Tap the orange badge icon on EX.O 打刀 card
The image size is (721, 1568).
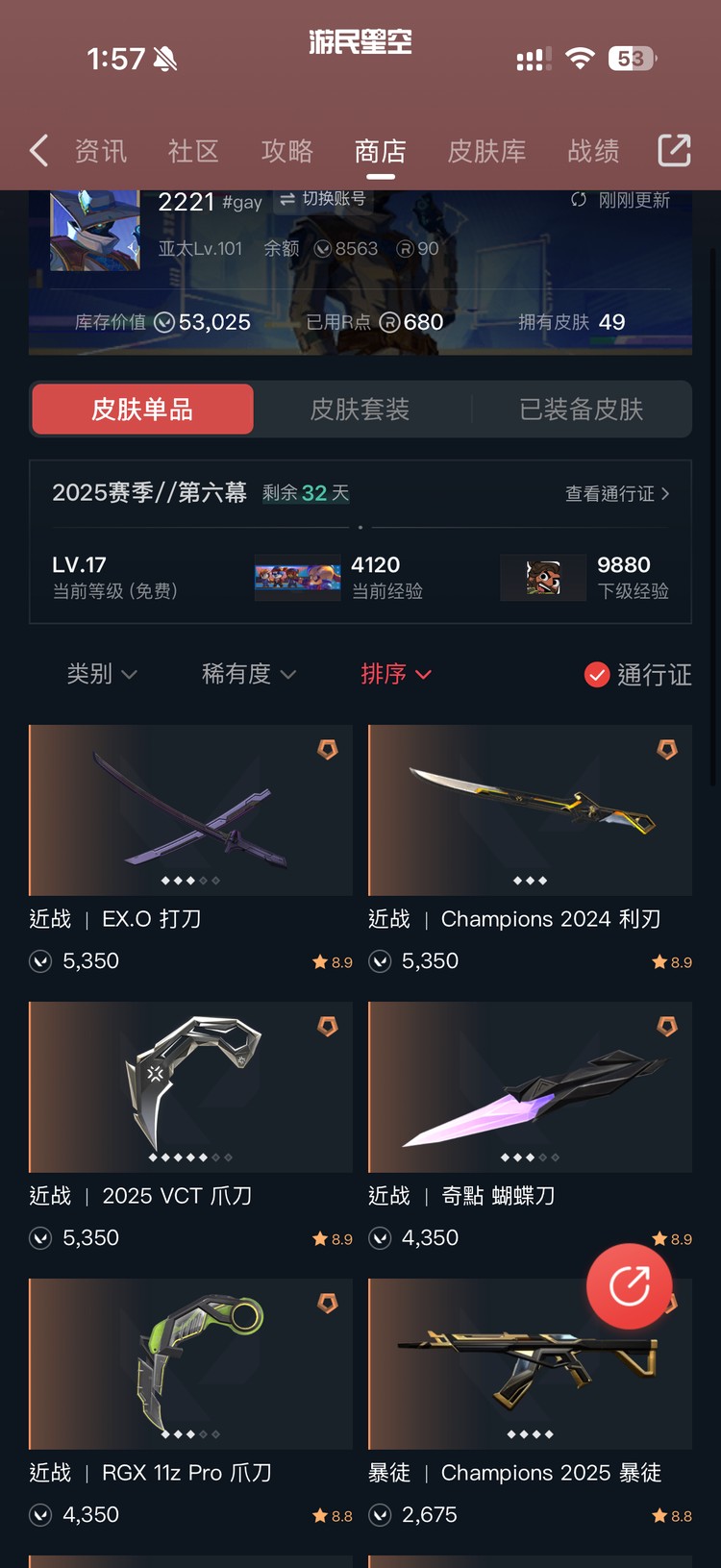[328, 750]
